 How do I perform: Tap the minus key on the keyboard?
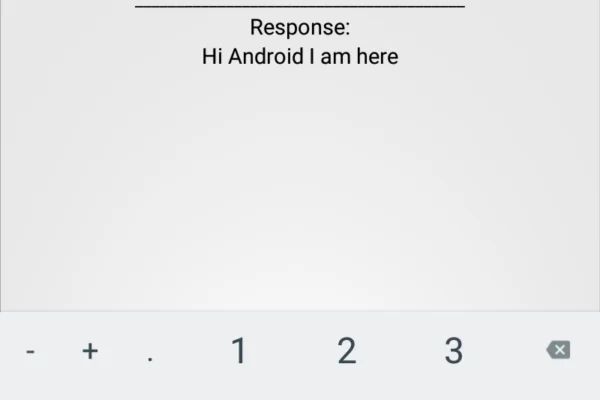click(x=30, y=351)
